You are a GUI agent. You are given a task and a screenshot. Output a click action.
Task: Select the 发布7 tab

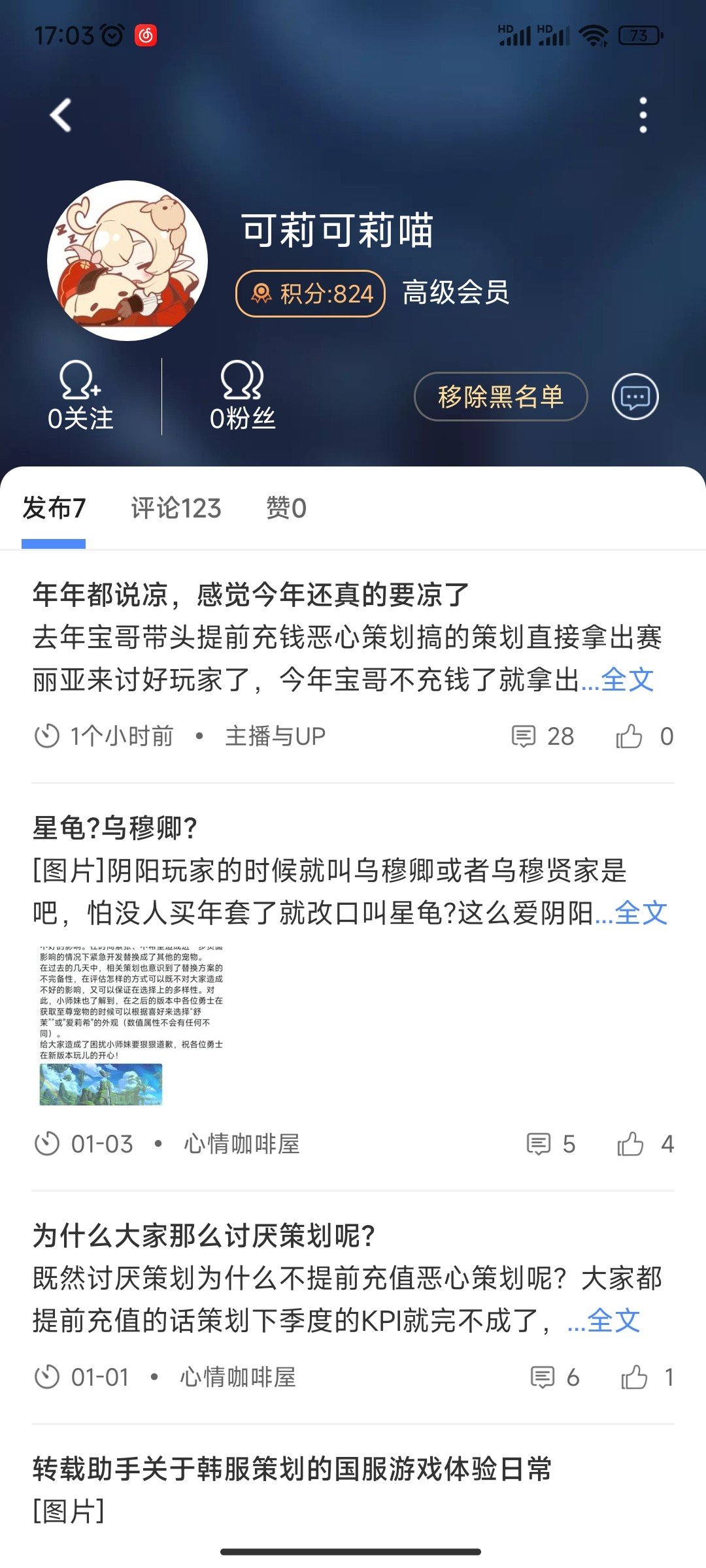(54, 508)
